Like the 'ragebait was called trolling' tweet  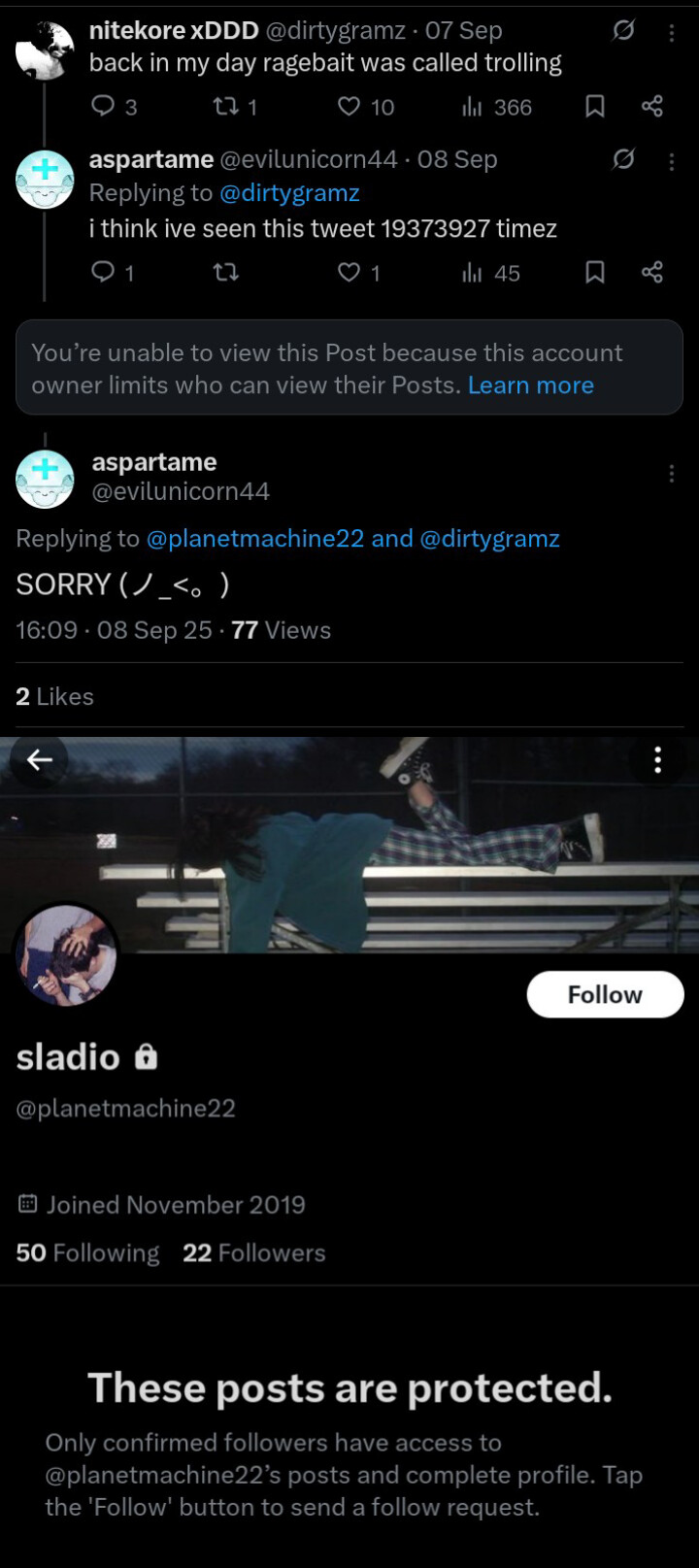[349, 106]
